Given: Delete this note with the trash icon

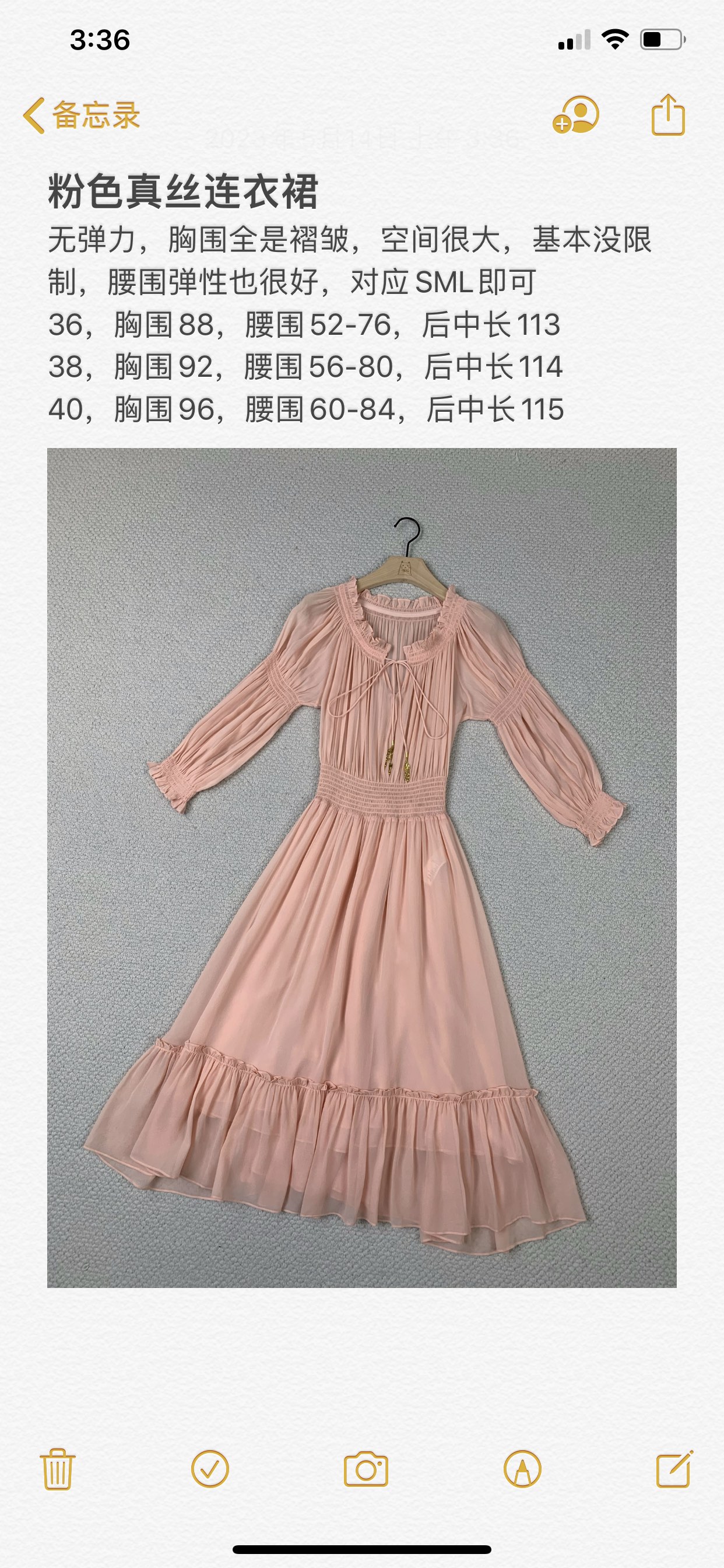Looking at the screenshot, I should (58, 1469).
